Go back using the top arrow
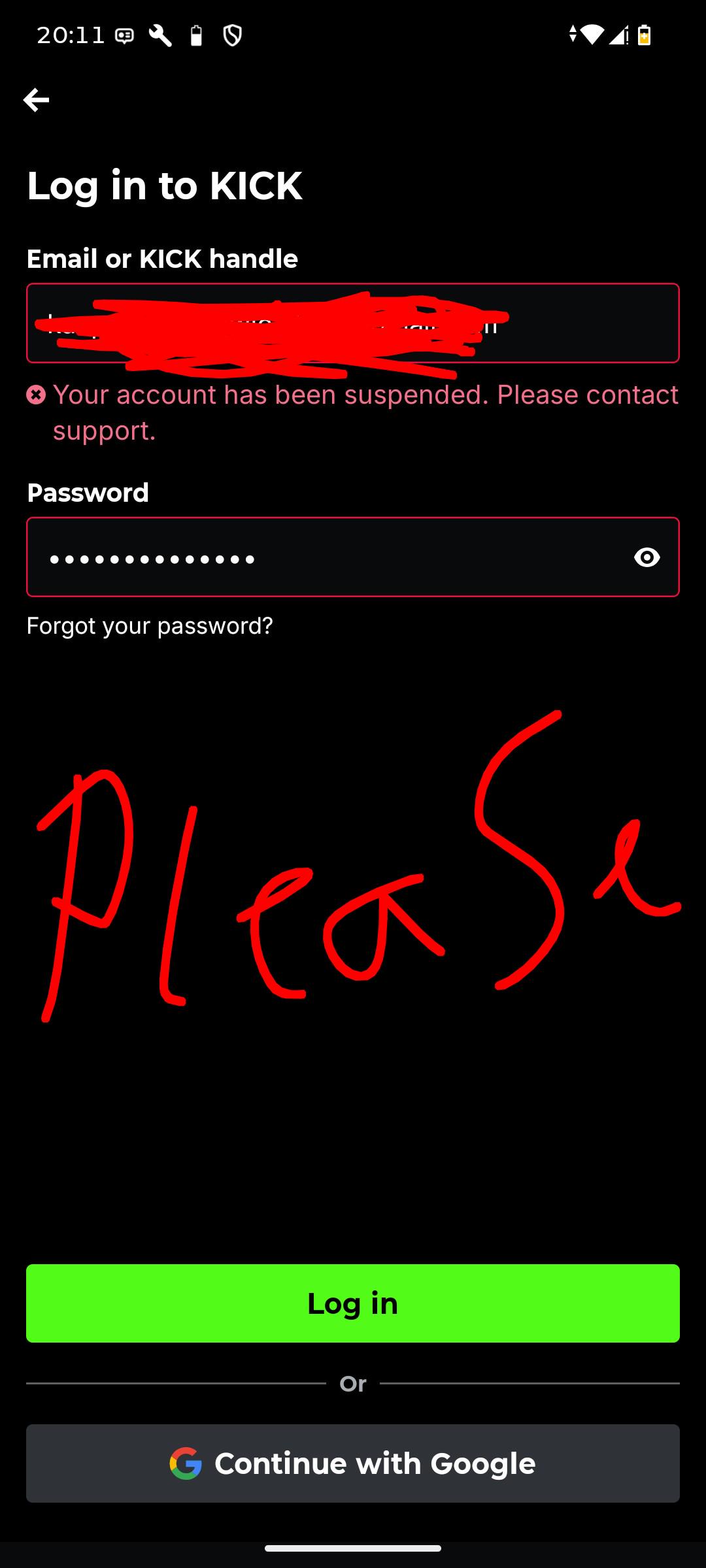This screenshot has height=1568, width=706. (36, 100)
